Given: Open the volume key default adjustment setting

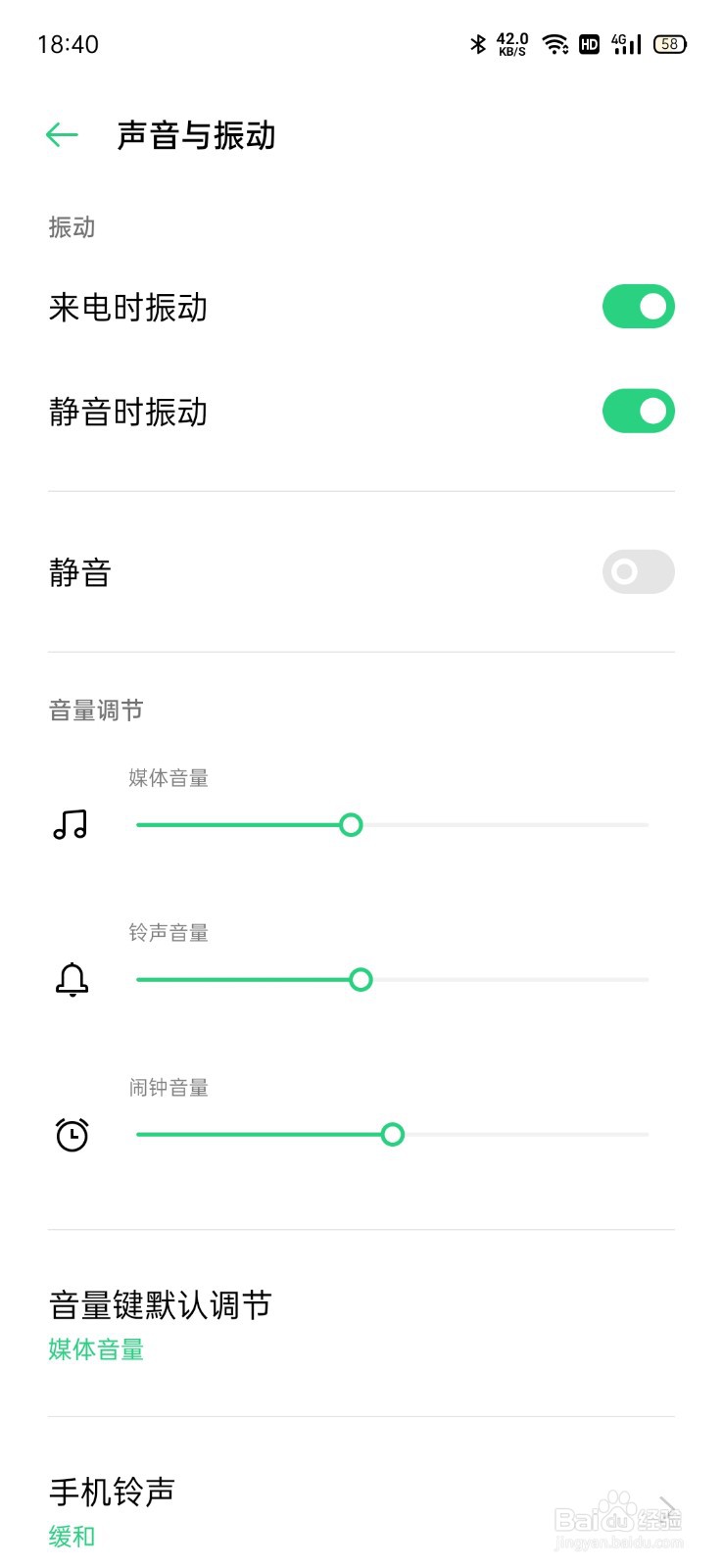Looking at the screenshot, I should (x=160, y=1304).
